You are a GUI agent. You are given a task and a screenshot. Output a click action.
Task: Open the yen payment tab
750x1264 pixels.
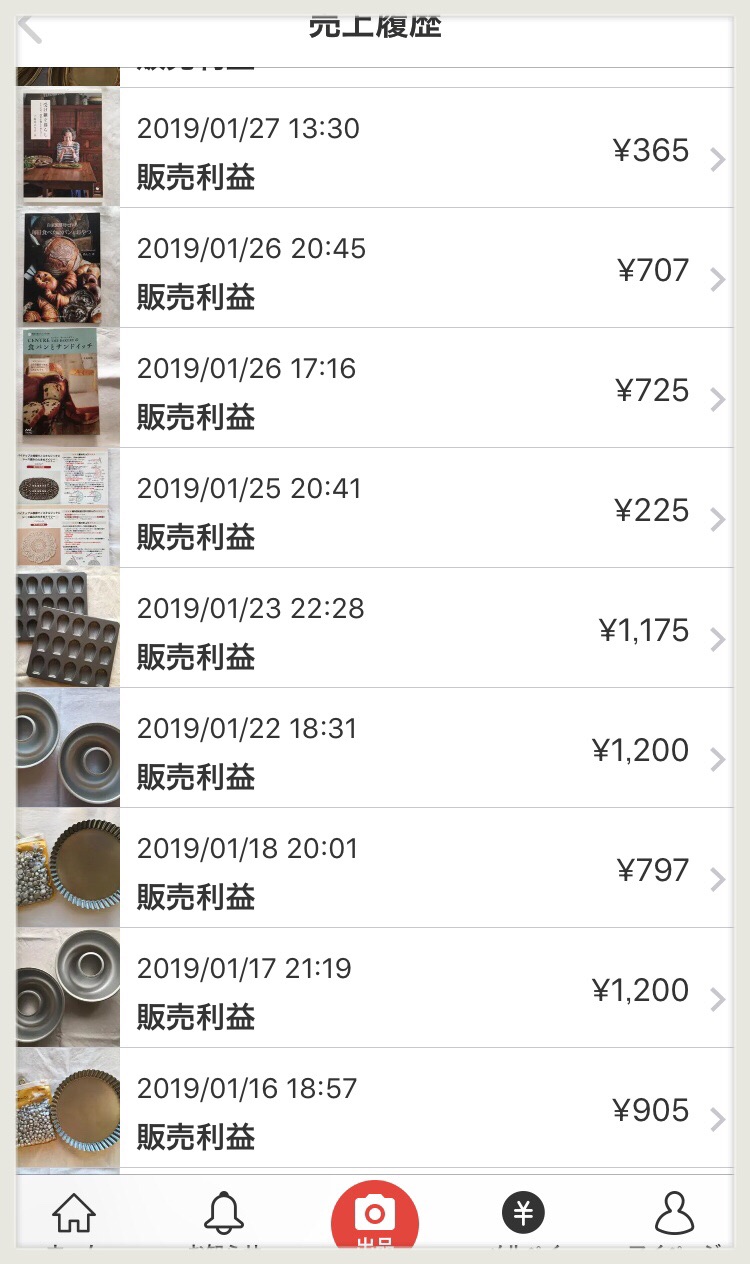pyautogui.click(x=523, y=1216)
